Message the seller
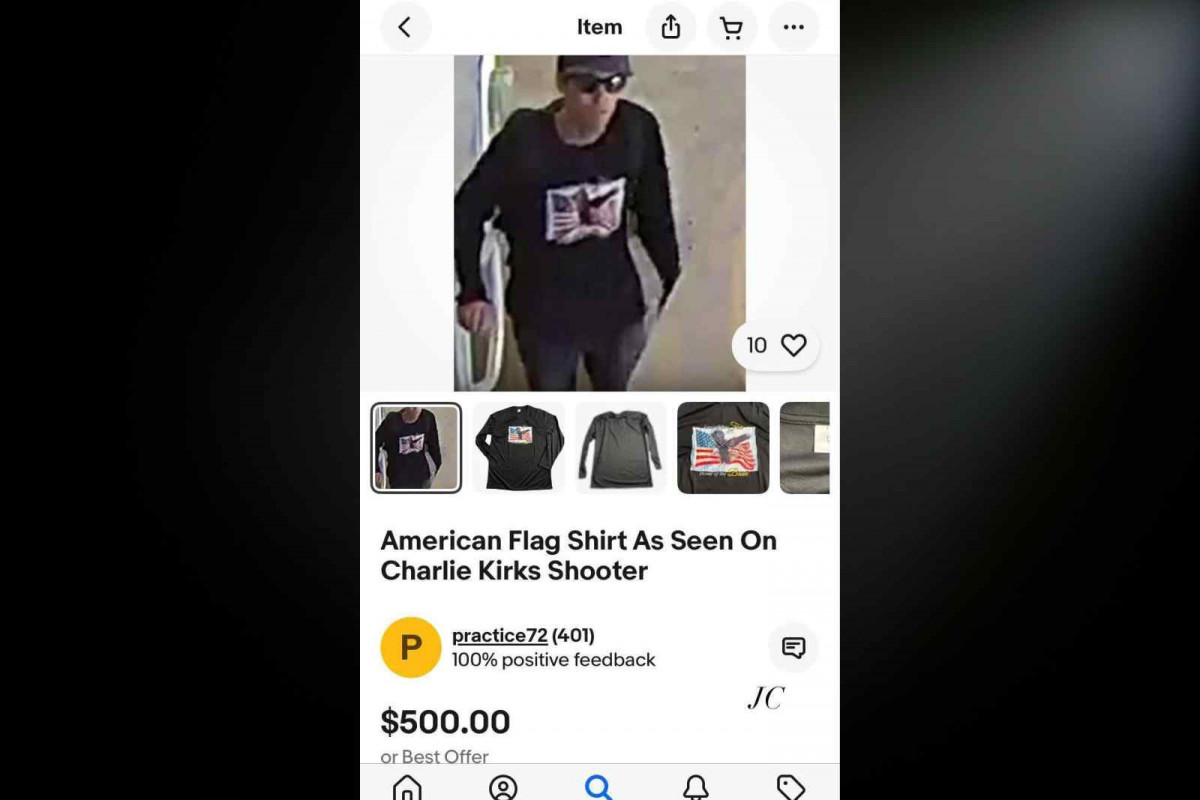 pos(793,648)
